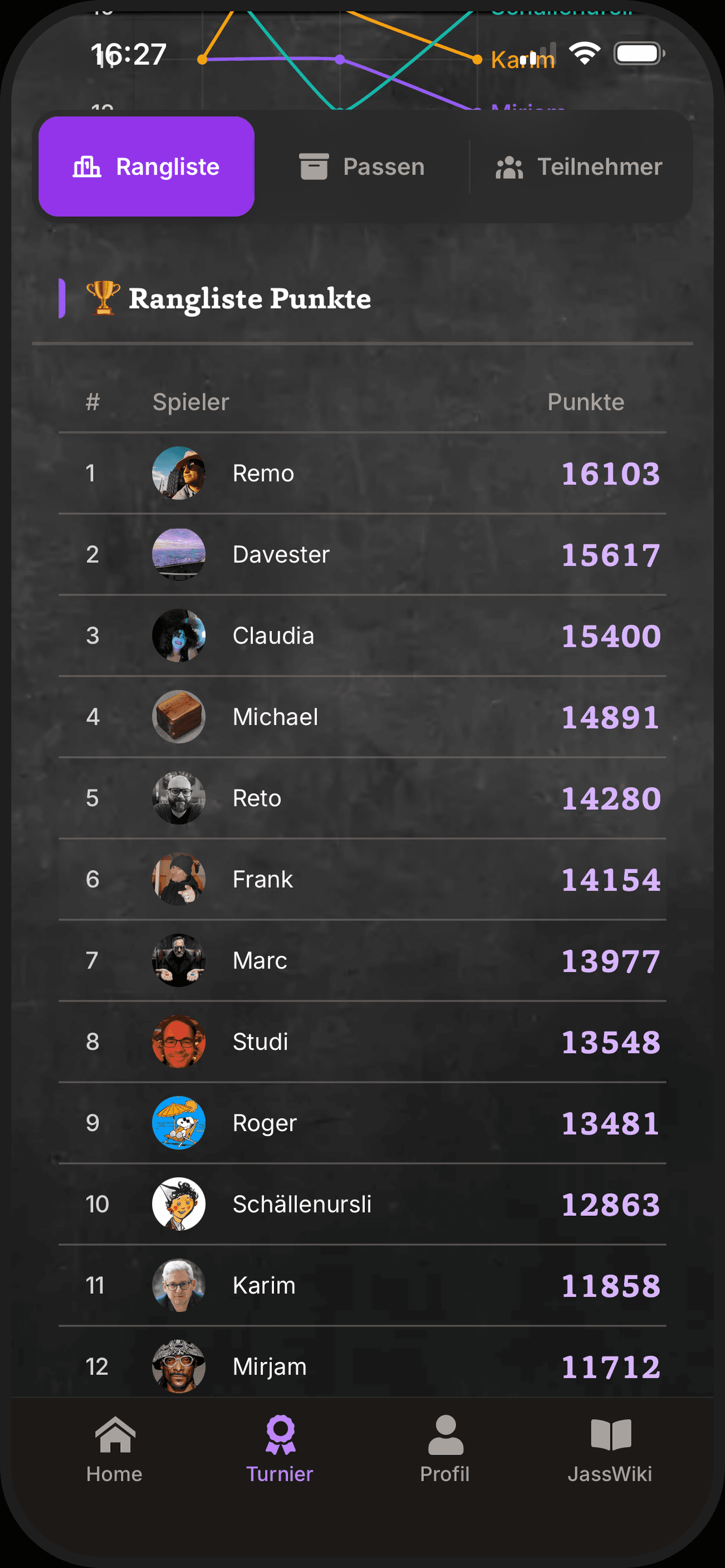Open the Teilnehmer tab
The height and width of the screenshot is (1568, 725).
pos(579,166)
